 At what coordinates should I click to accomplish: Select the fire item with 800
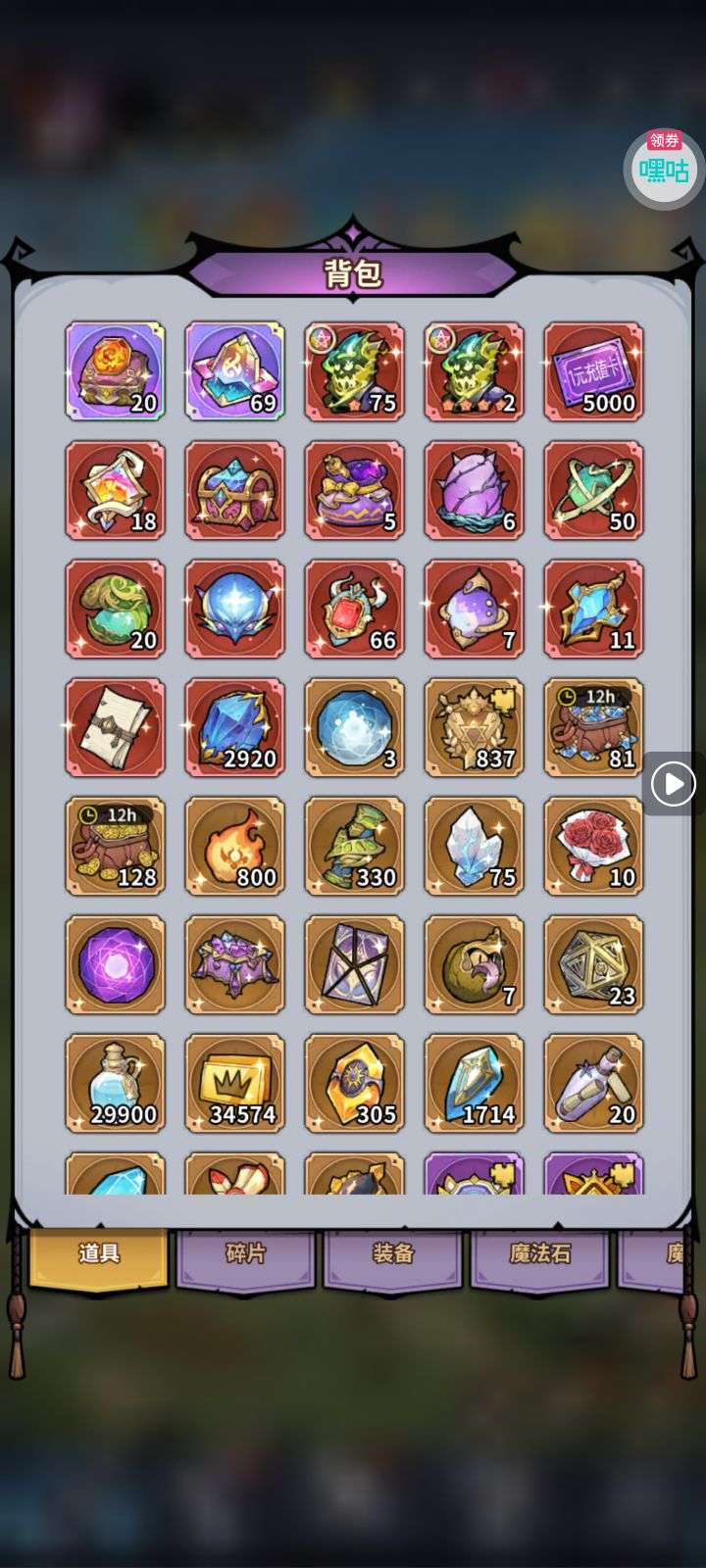click(234, 846)
